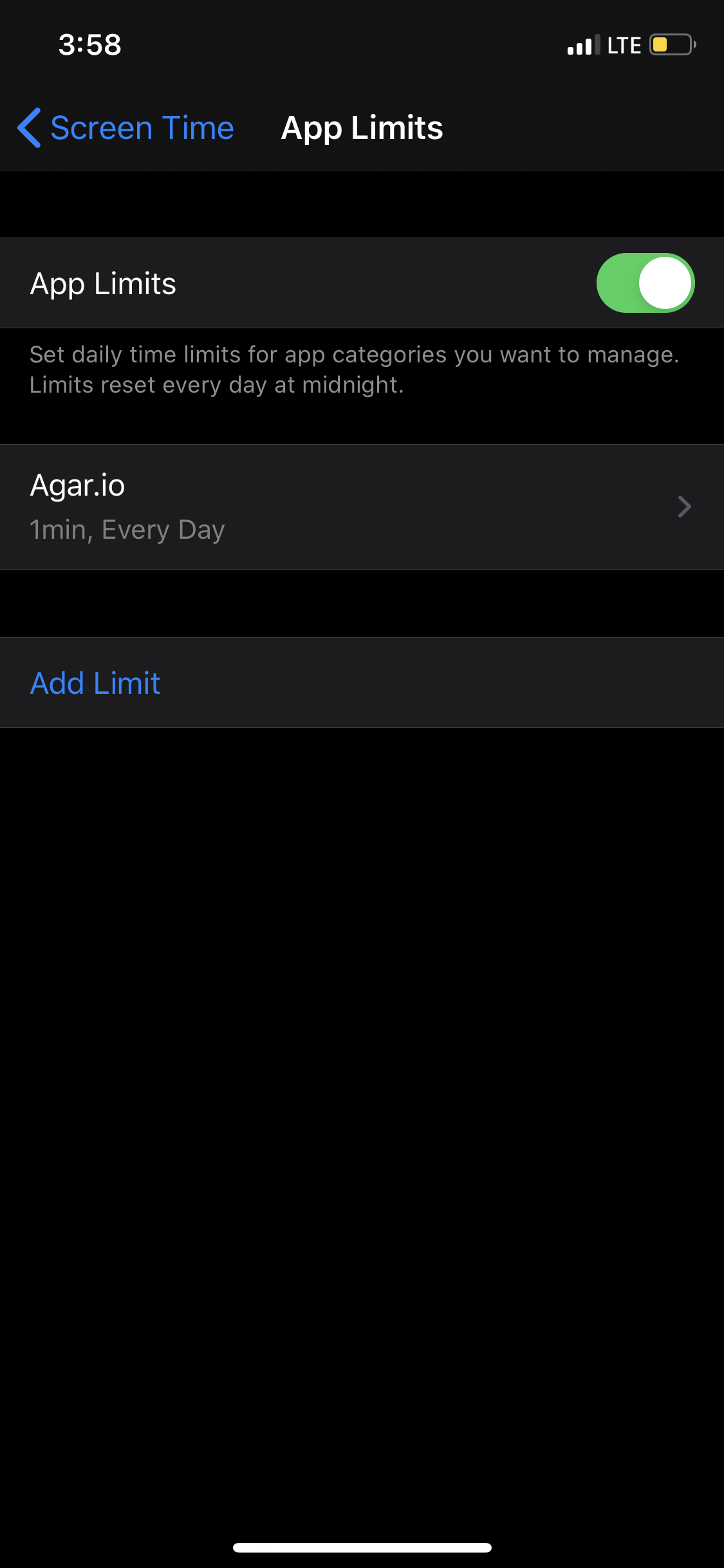Go back to Screen Time
Image resolution: width=724 pixels, height=1568 pixels.
[126, 128]
